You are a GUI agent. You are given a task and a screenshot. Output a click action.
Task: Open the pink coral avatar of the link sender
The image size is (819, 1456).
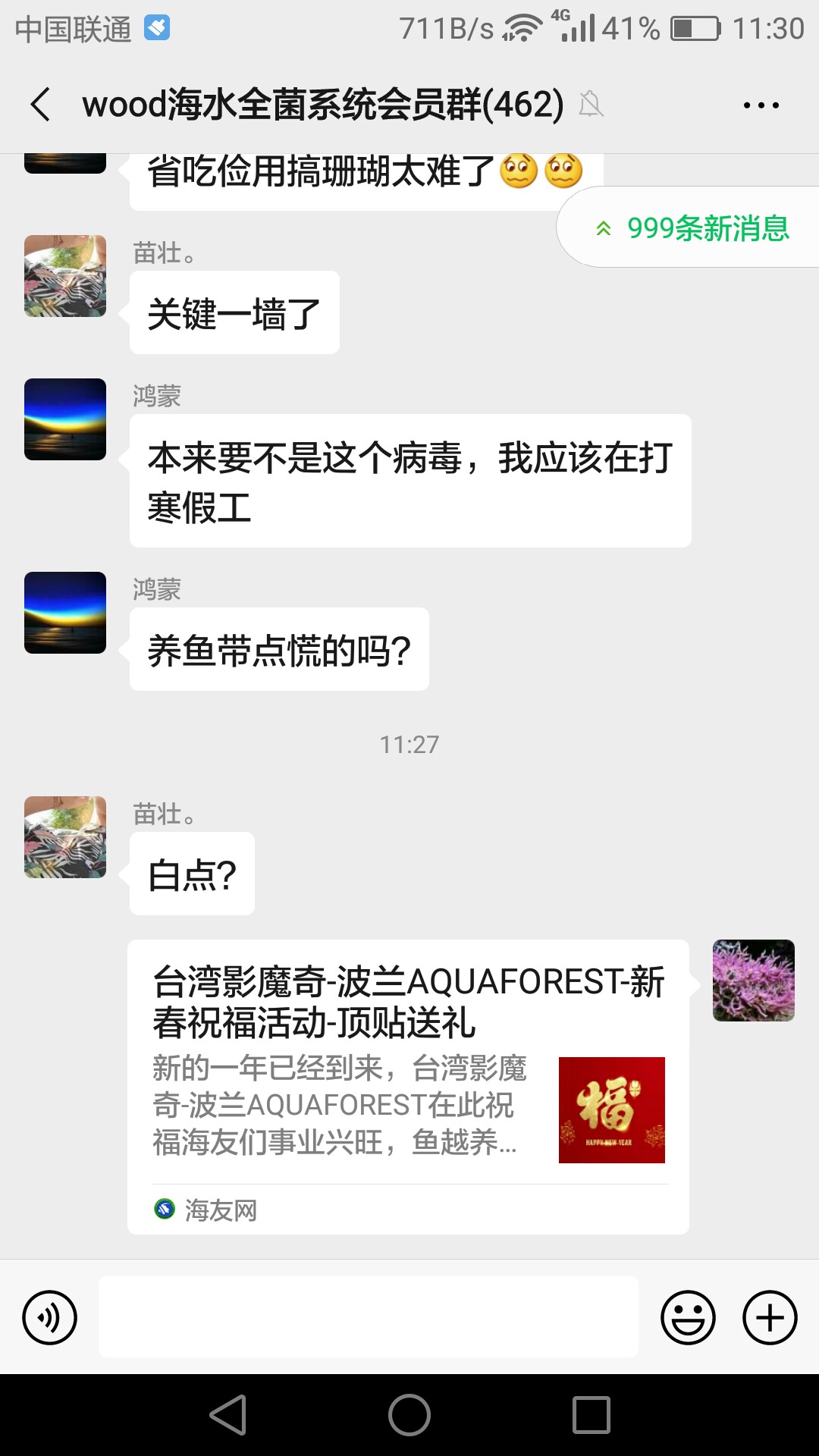point(753,981)
